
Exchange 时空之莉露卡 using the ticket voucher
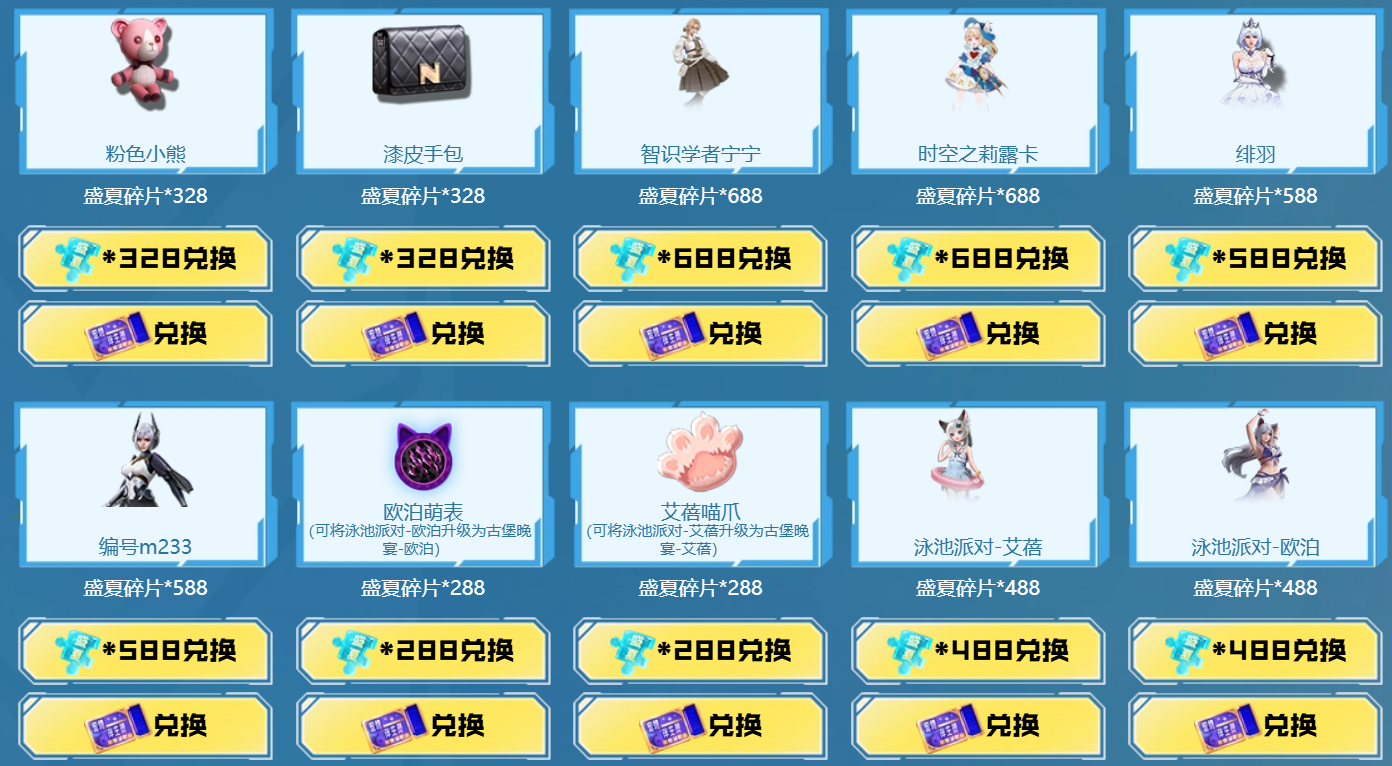tap(977, 333)
